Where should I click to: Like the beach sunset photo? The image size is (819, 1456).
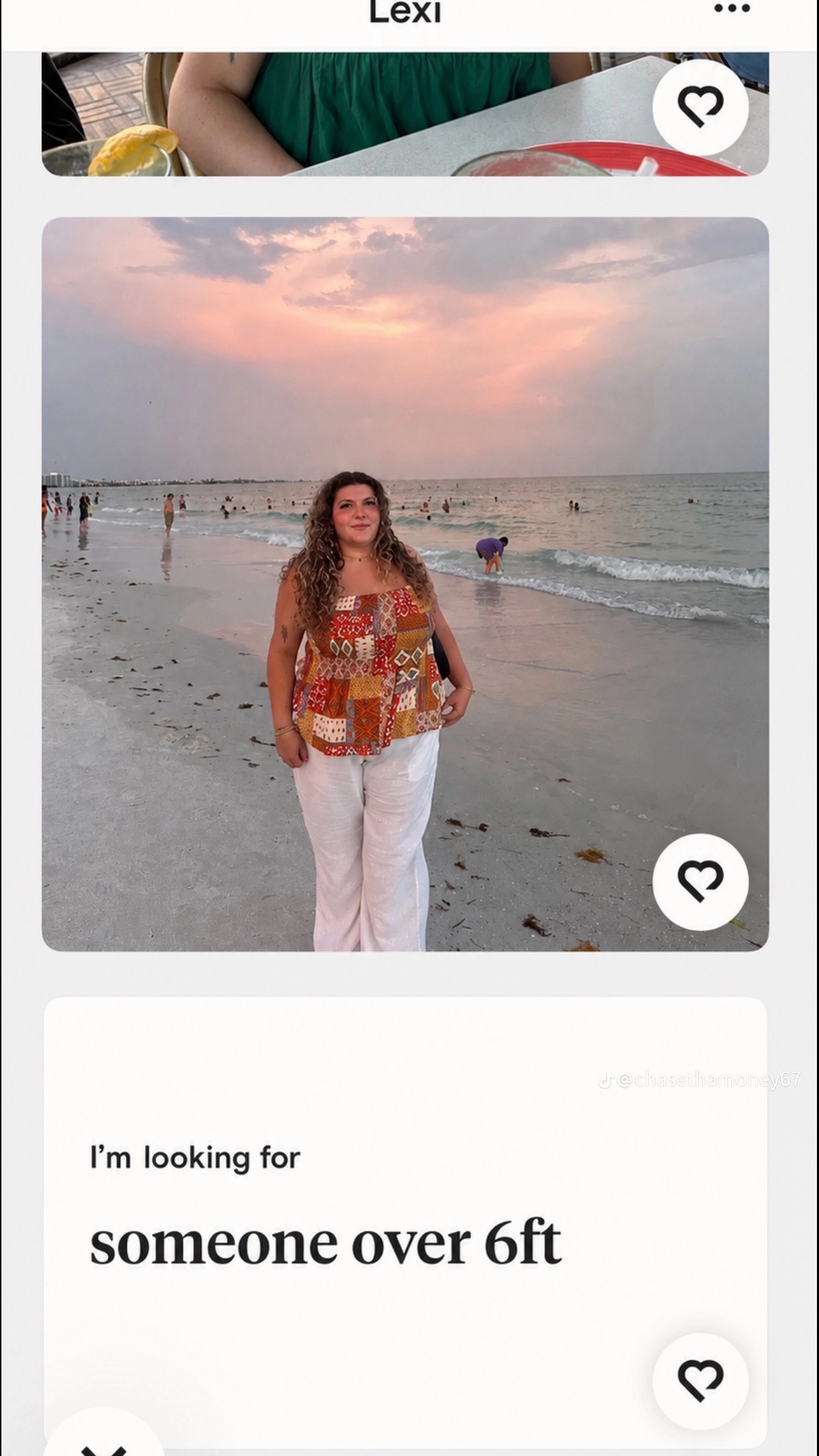pos(700,881)
